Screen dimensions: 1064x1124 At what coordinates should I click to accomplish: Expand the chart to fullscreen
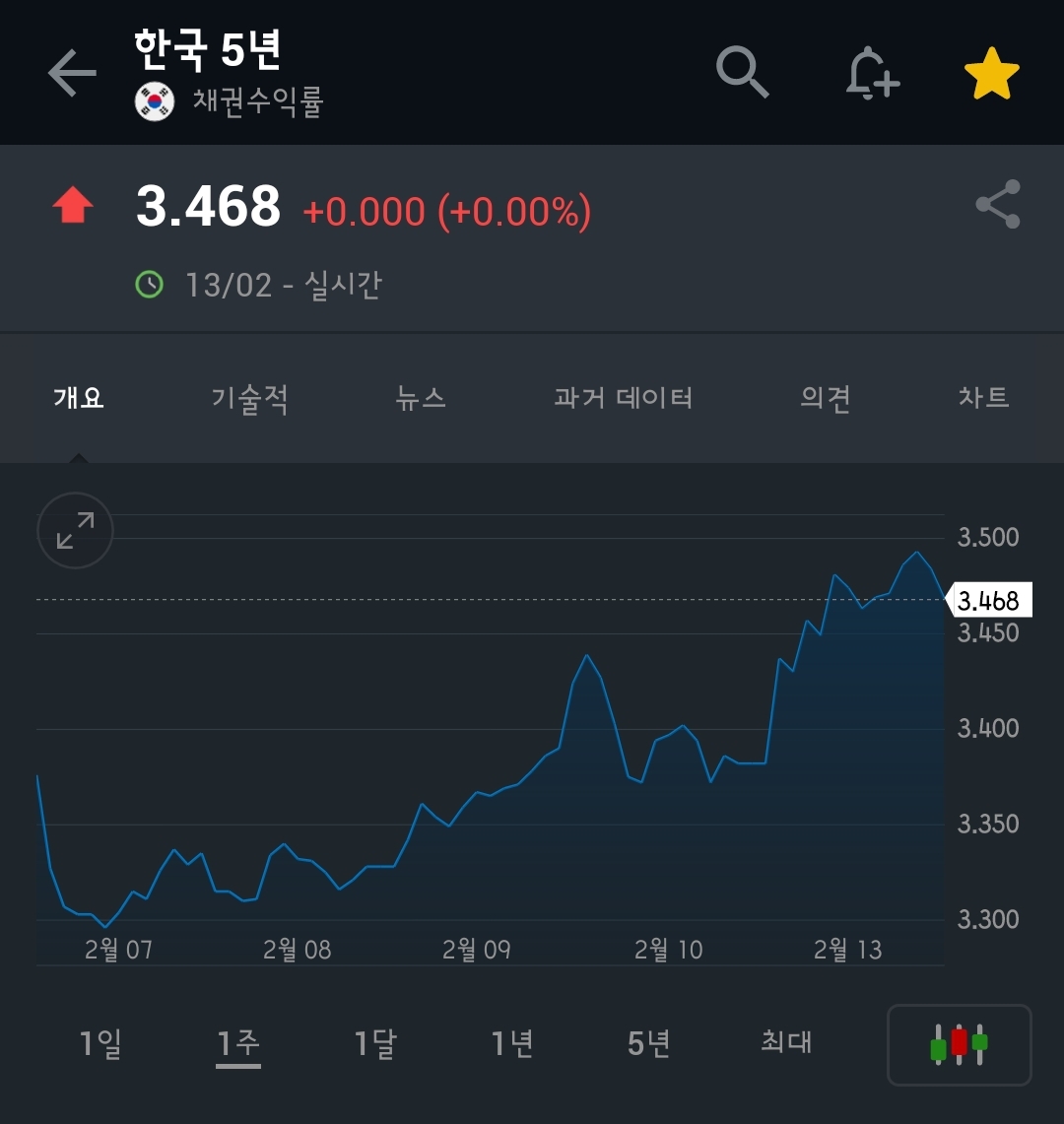point(75,530)
